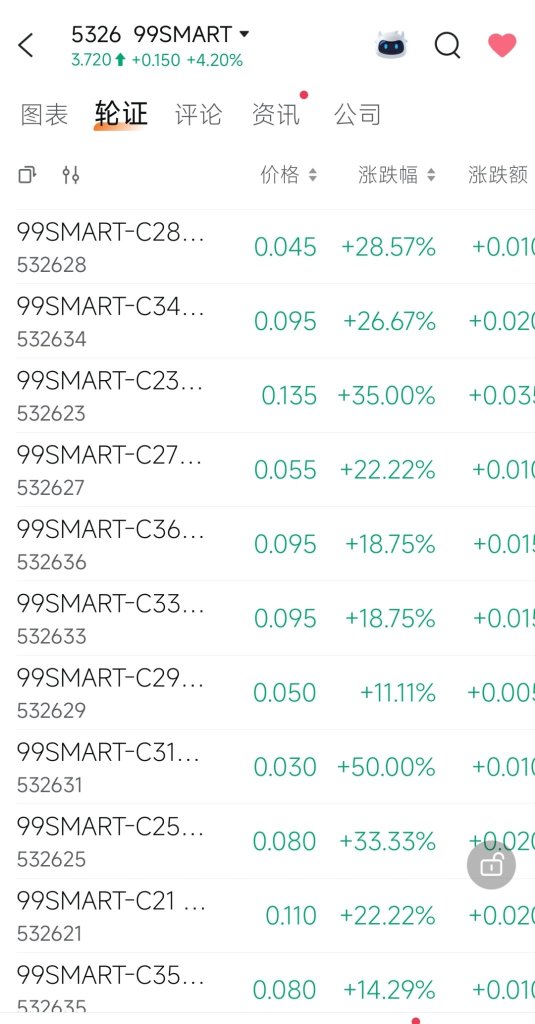Screen dimensions: 535x1024
Task: Sort the list by 涨跌幅
Action: tap(397, 174)
